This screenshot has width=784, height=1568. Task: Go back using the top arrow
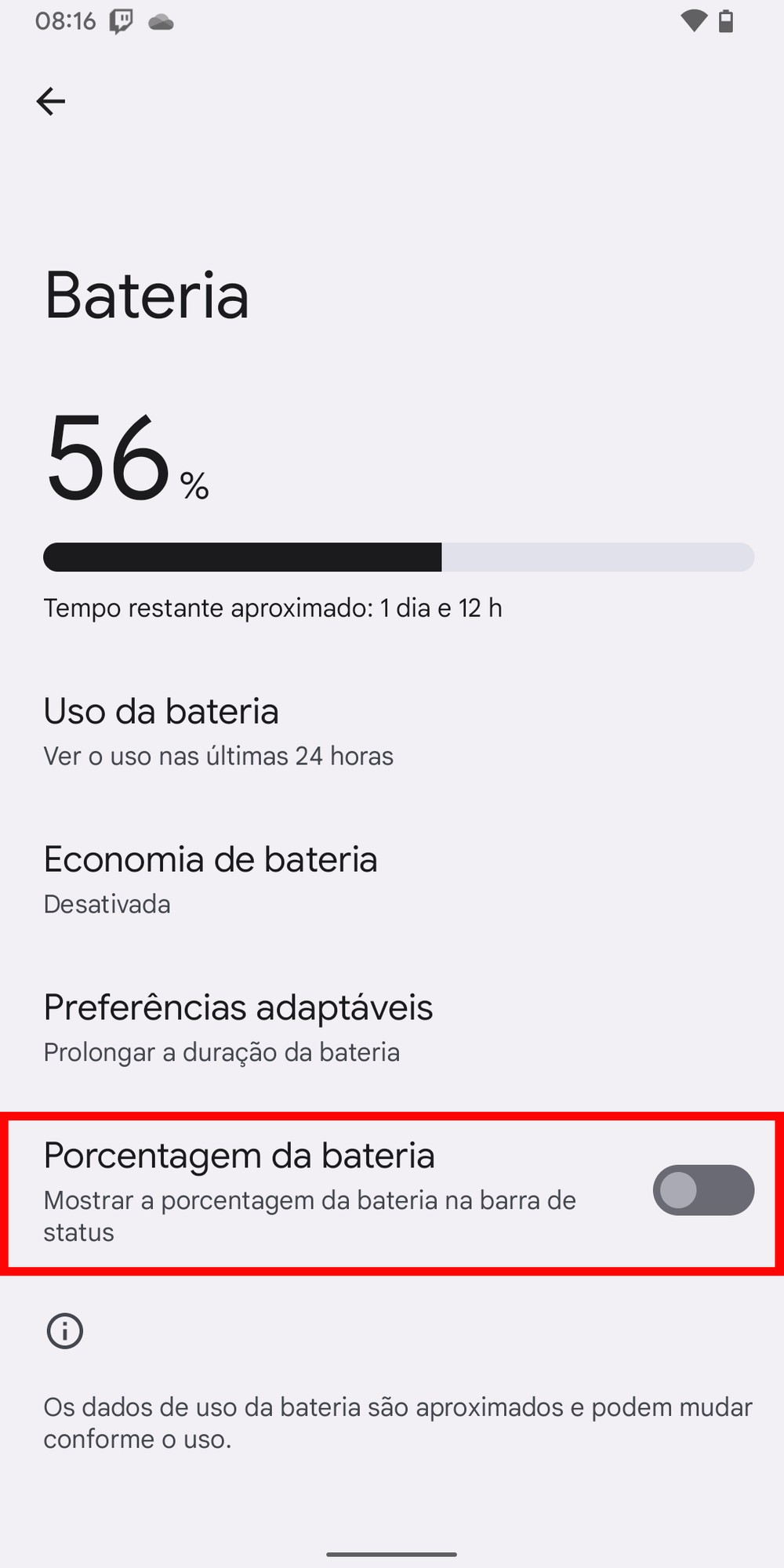click(x=51, y=101)
